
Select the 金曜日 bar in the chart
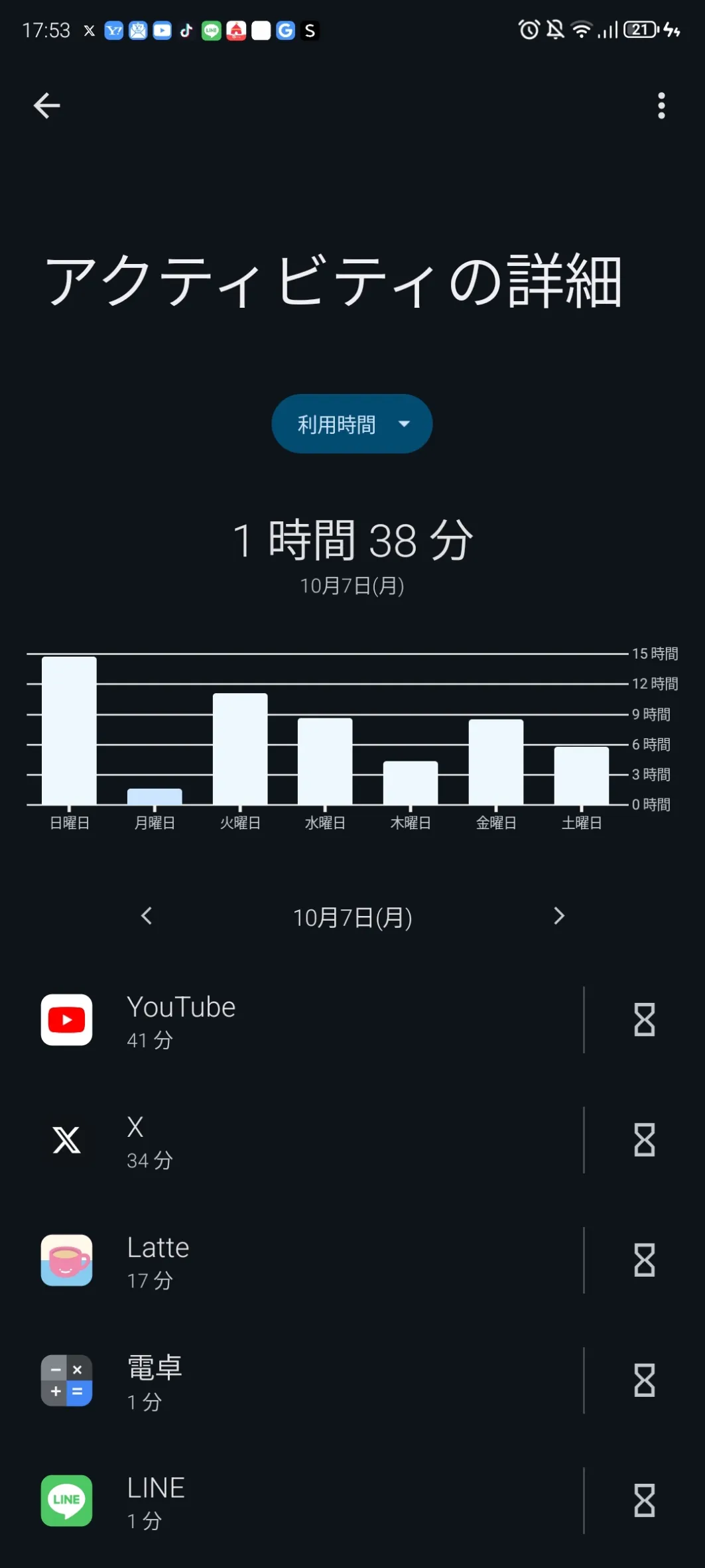point(496,761)
